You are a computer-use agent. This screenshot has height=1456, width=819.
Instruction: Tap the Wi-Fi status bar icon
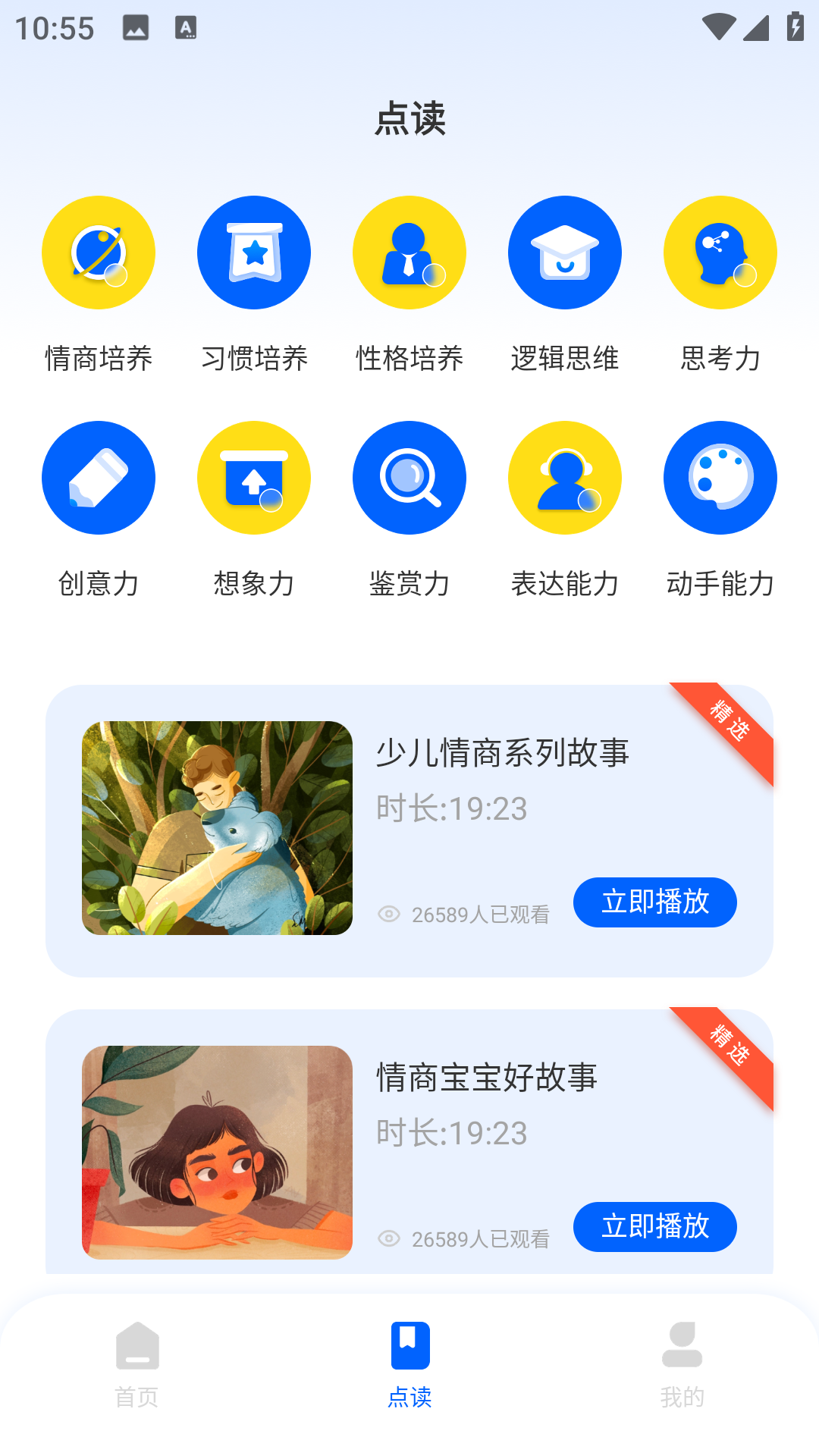(x=717, y=26)
